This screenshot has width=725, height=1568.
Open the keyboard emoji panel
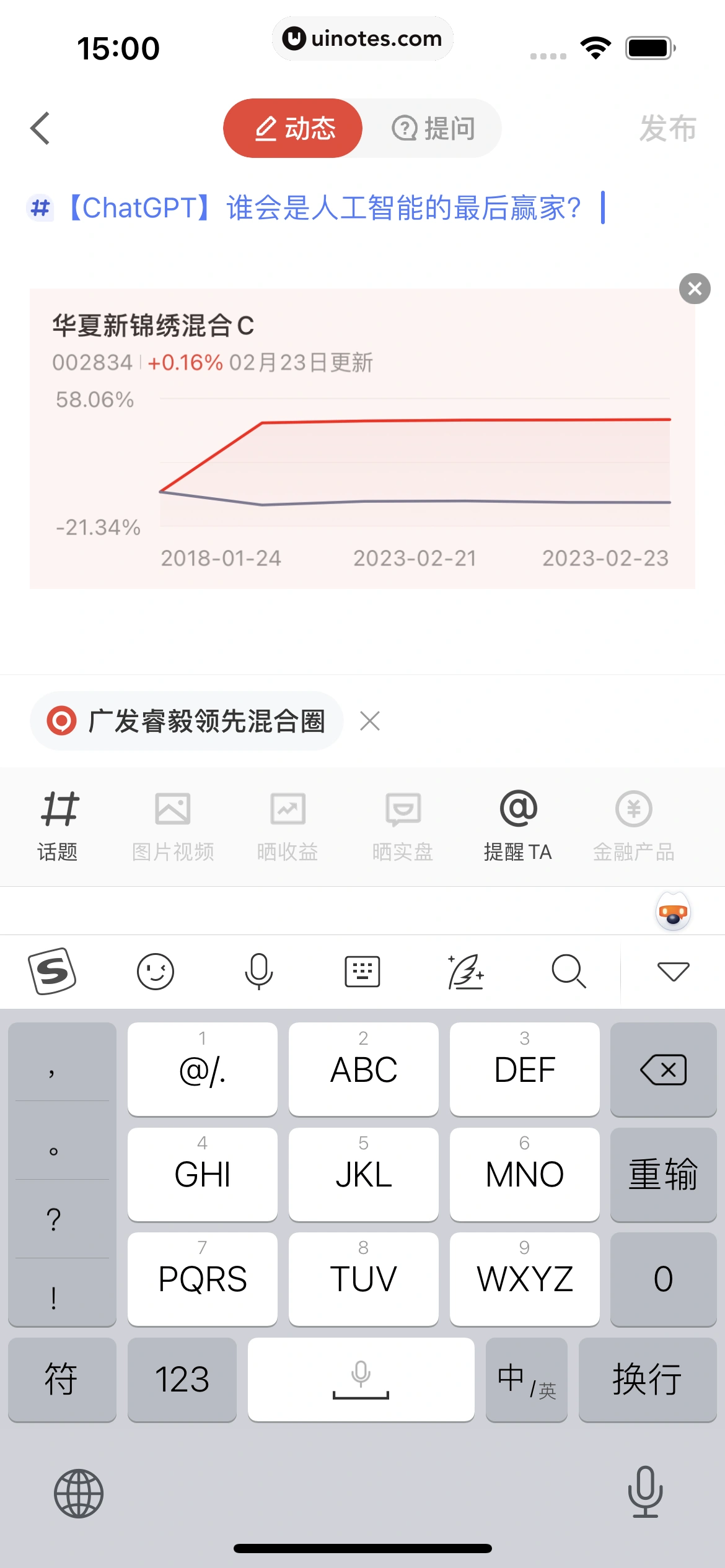tap(155, 971)
